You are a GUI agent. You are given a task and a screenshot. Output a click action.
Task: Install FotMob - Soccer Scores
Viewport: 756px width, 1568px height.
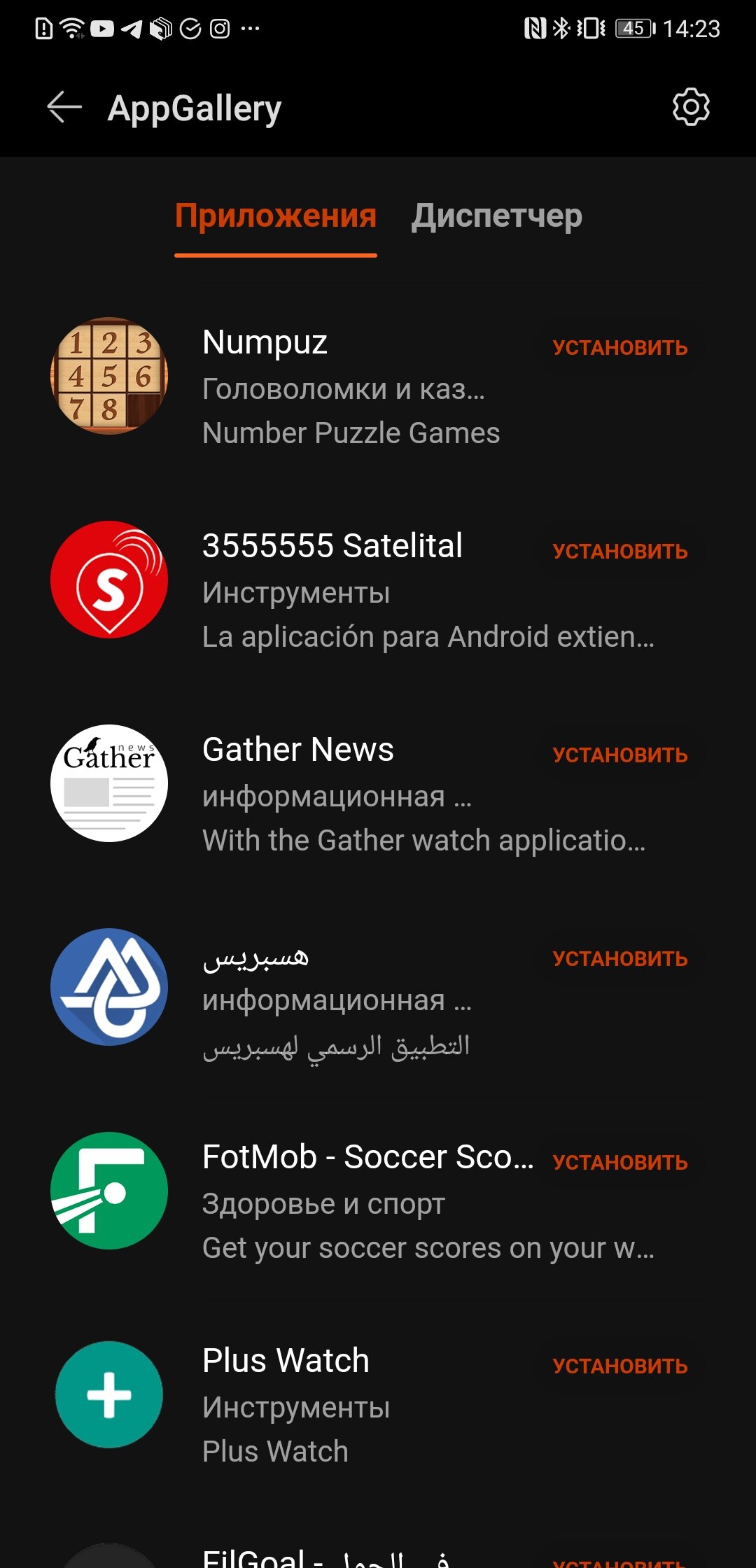[620, 1163]
